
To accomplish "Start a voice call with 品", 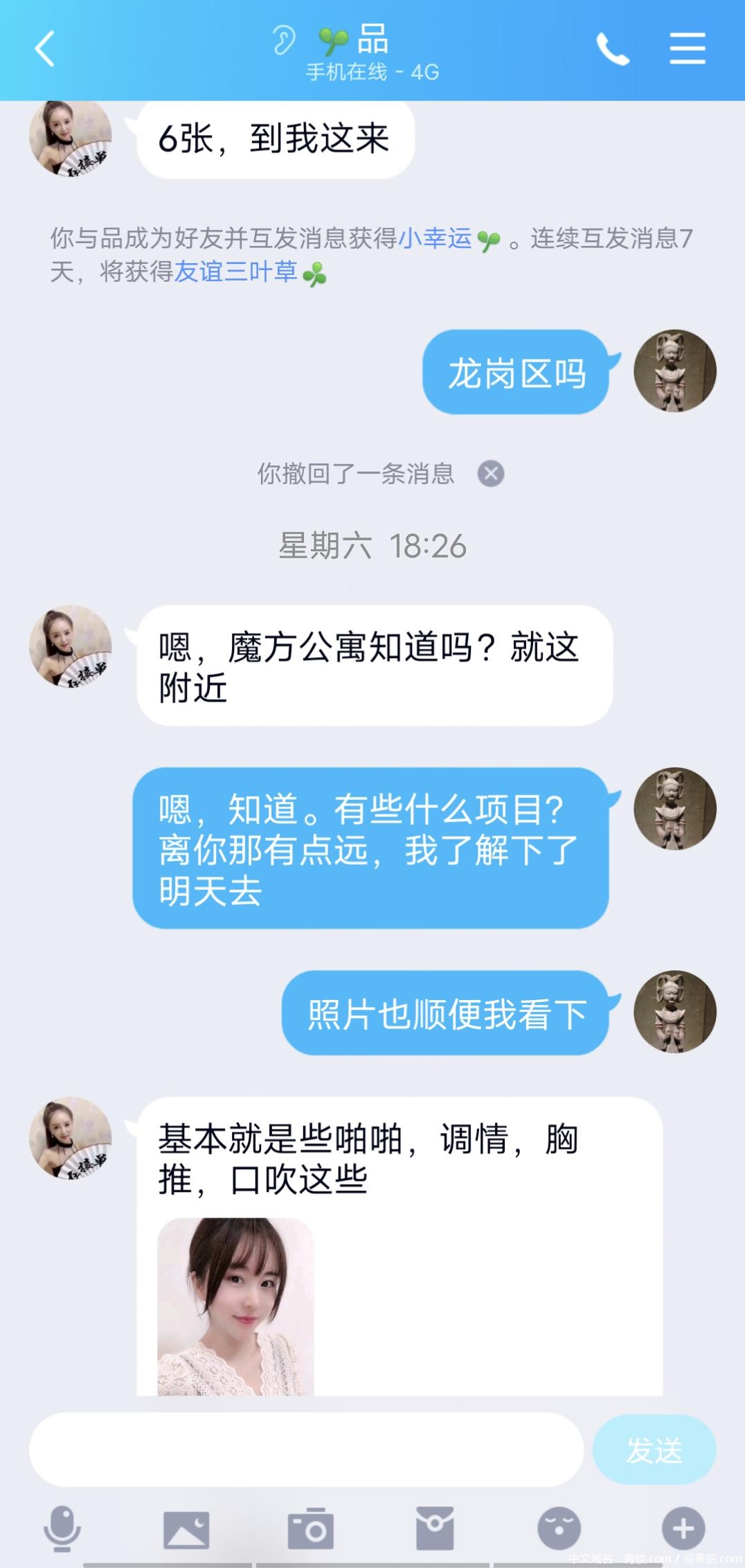I will coord(613,49).
